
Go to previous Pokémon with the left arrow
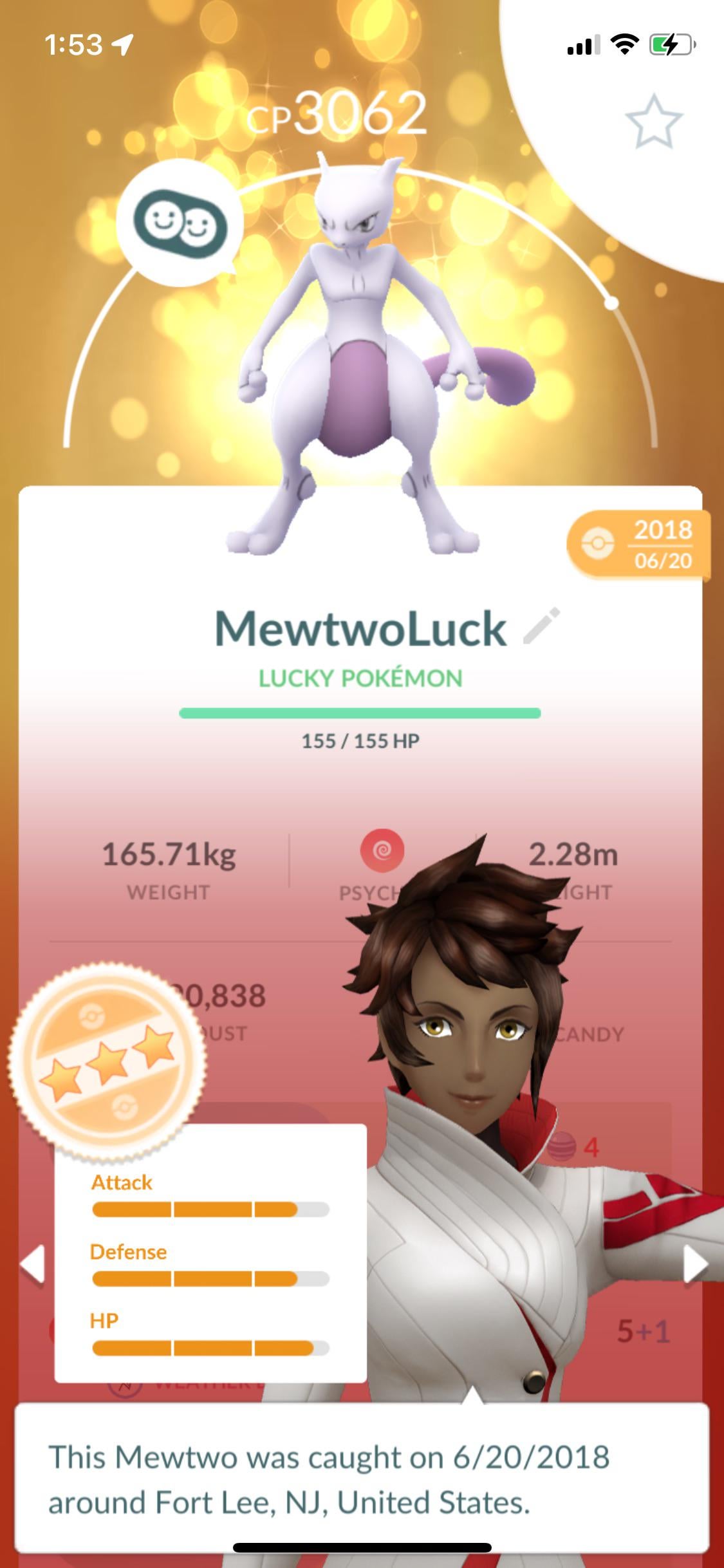[32, 1264]
